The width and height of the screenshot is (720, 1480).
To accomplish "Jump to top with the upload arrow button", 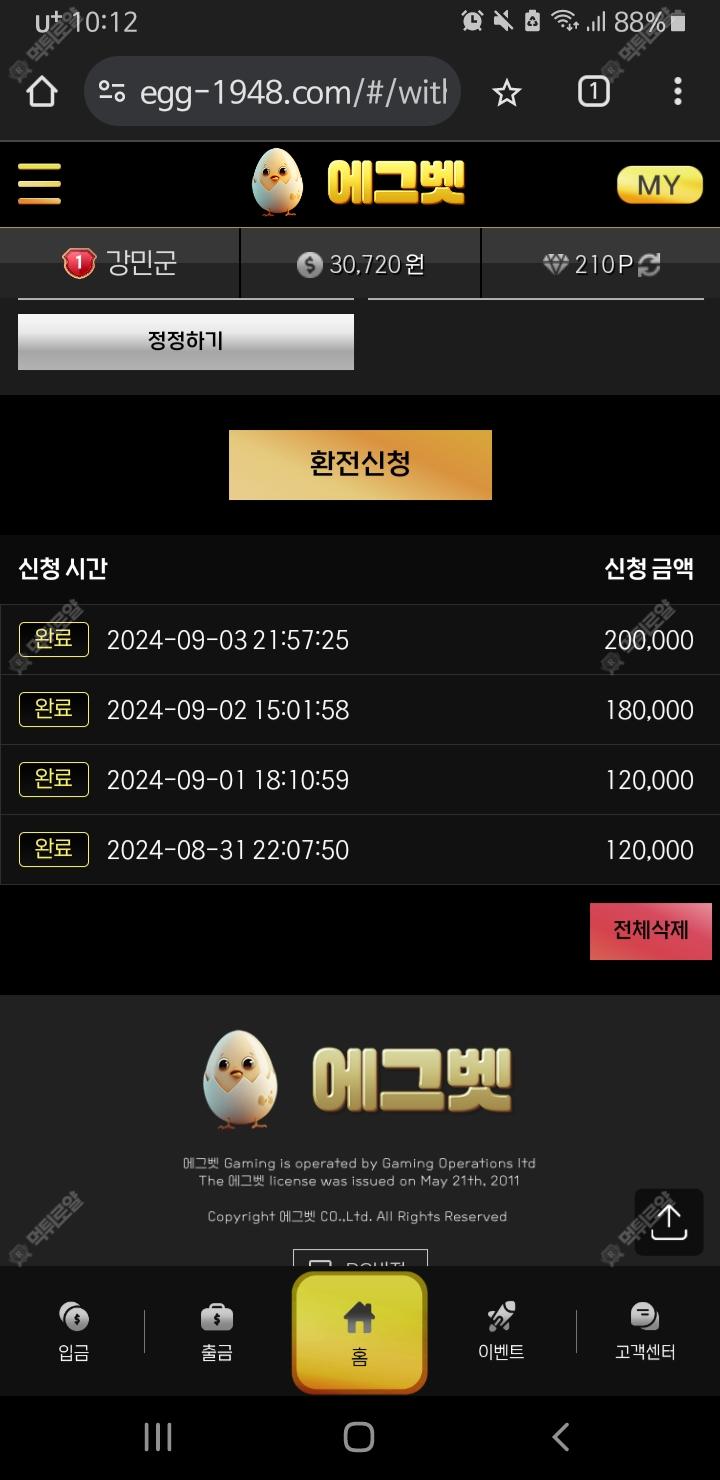I will click(x=668, y=1222).
